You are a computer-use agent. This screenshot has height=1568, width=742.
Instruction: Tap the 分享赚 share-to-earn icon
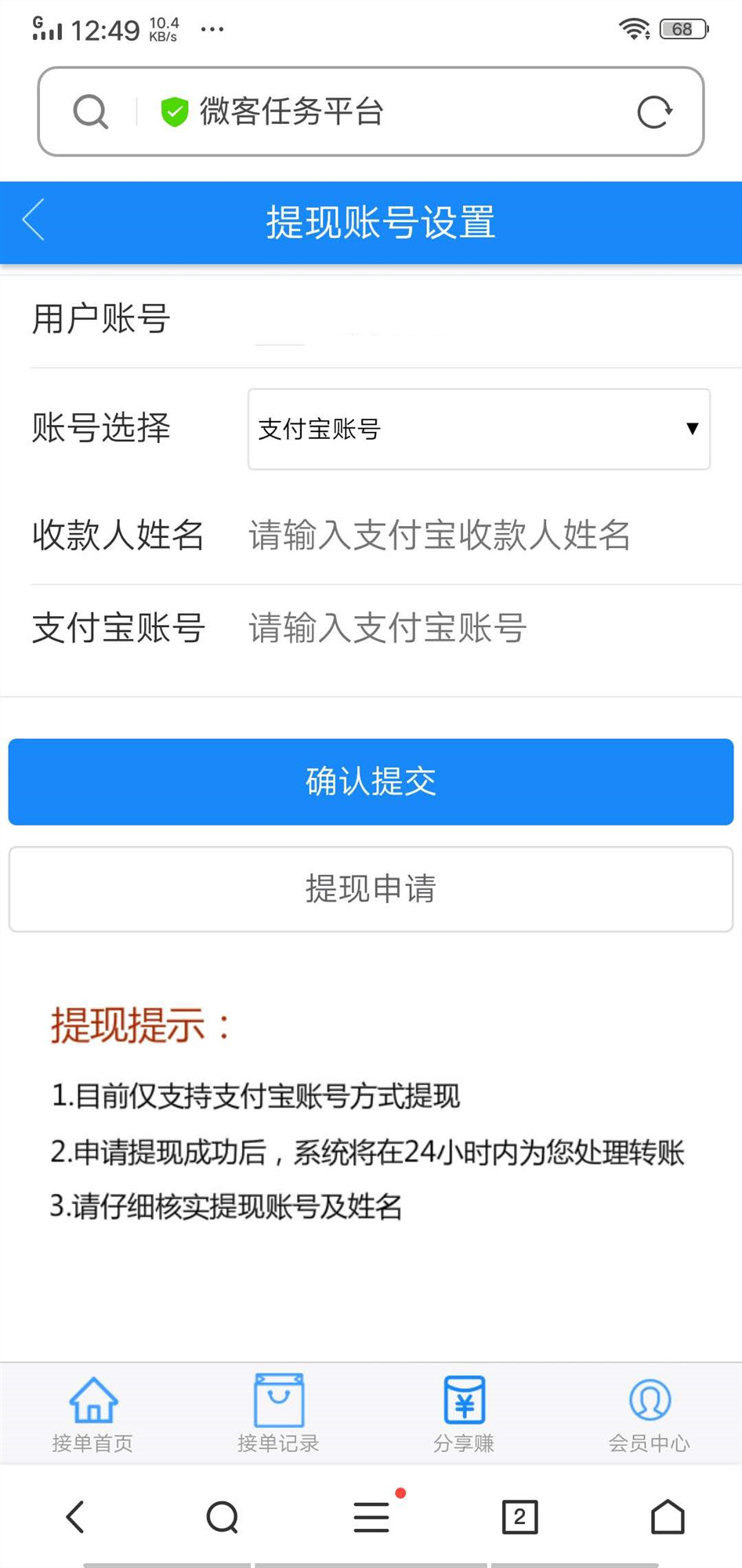coord(463,1411)
